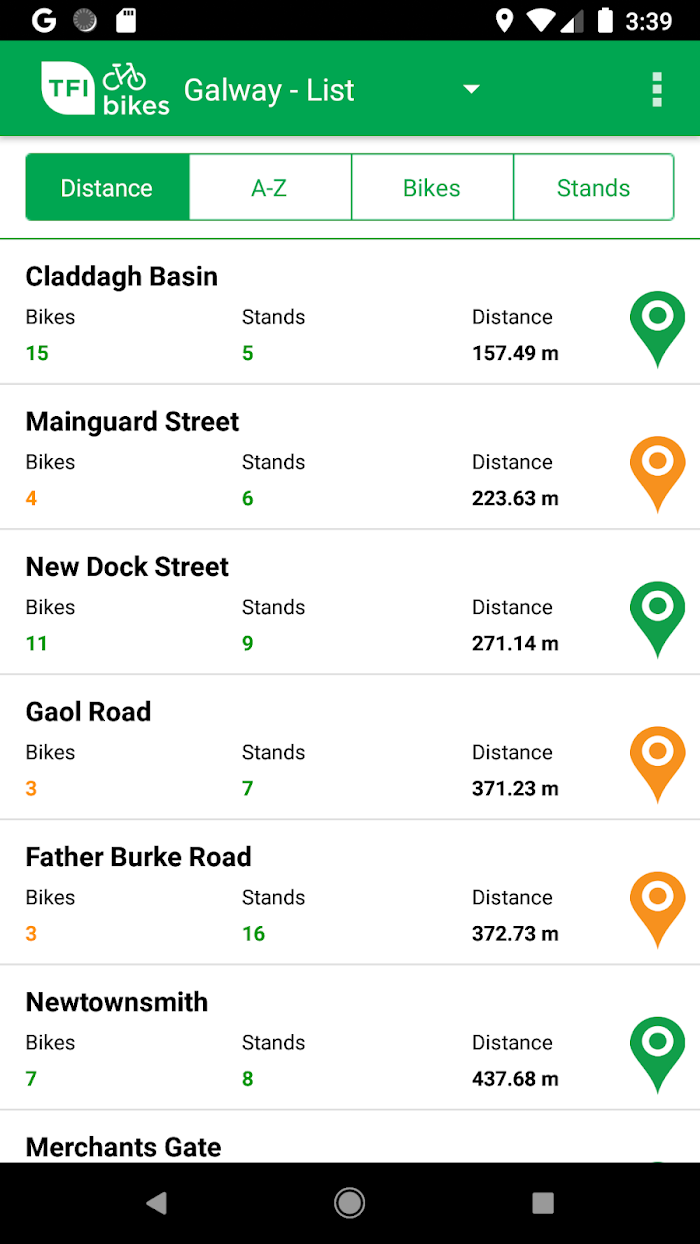Viewport: 700px width, 1244px height.
Task: Open the overflow menu
Action: click(x=656, y=90)
